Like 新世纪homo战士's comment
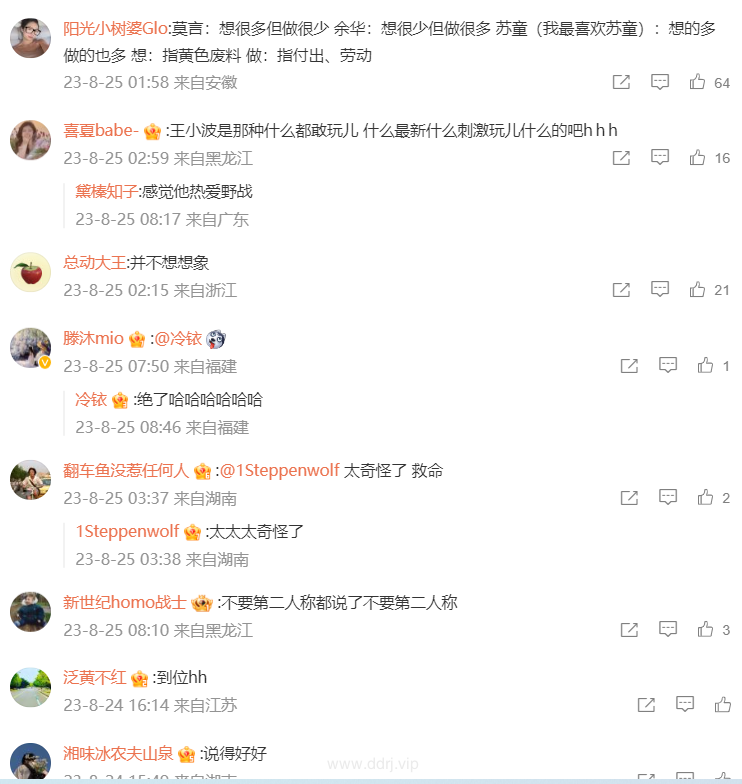742x784 pixels. coord(706,629)
